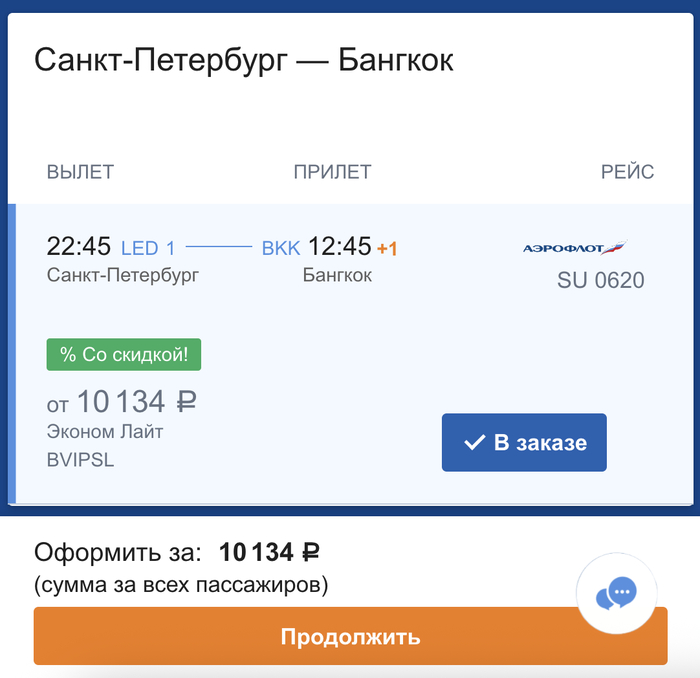The image size is (700, 678).
Task: Tap the orange Продолжить button
Action: click(350, 637)
